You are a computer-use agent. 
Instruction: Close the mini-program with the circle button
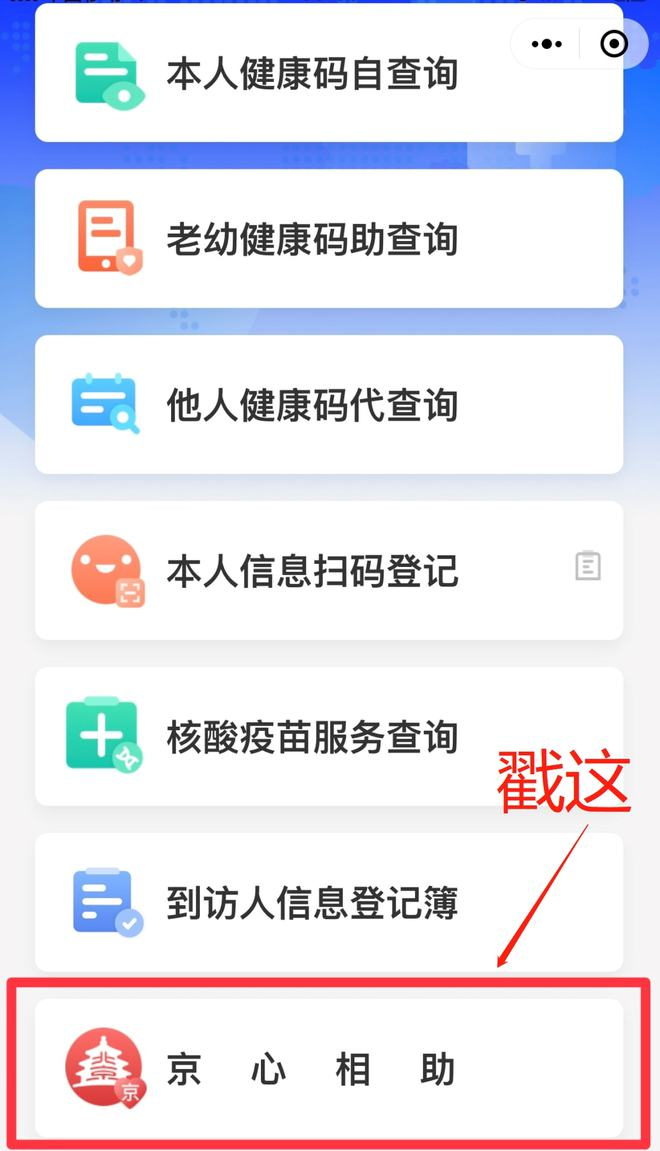click(x=614, y=44)
